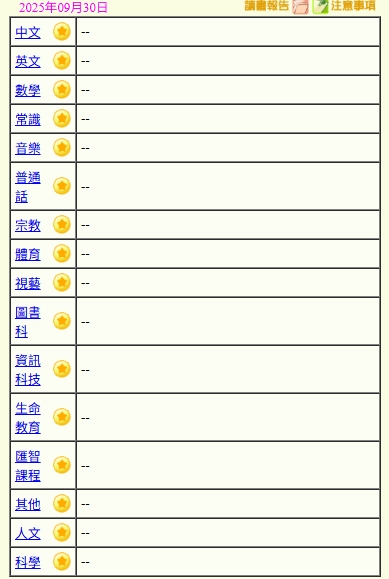Open the 體育 subject link
Image resolution: width=389 pixels, height=579 pixels.
coord(28,254)
